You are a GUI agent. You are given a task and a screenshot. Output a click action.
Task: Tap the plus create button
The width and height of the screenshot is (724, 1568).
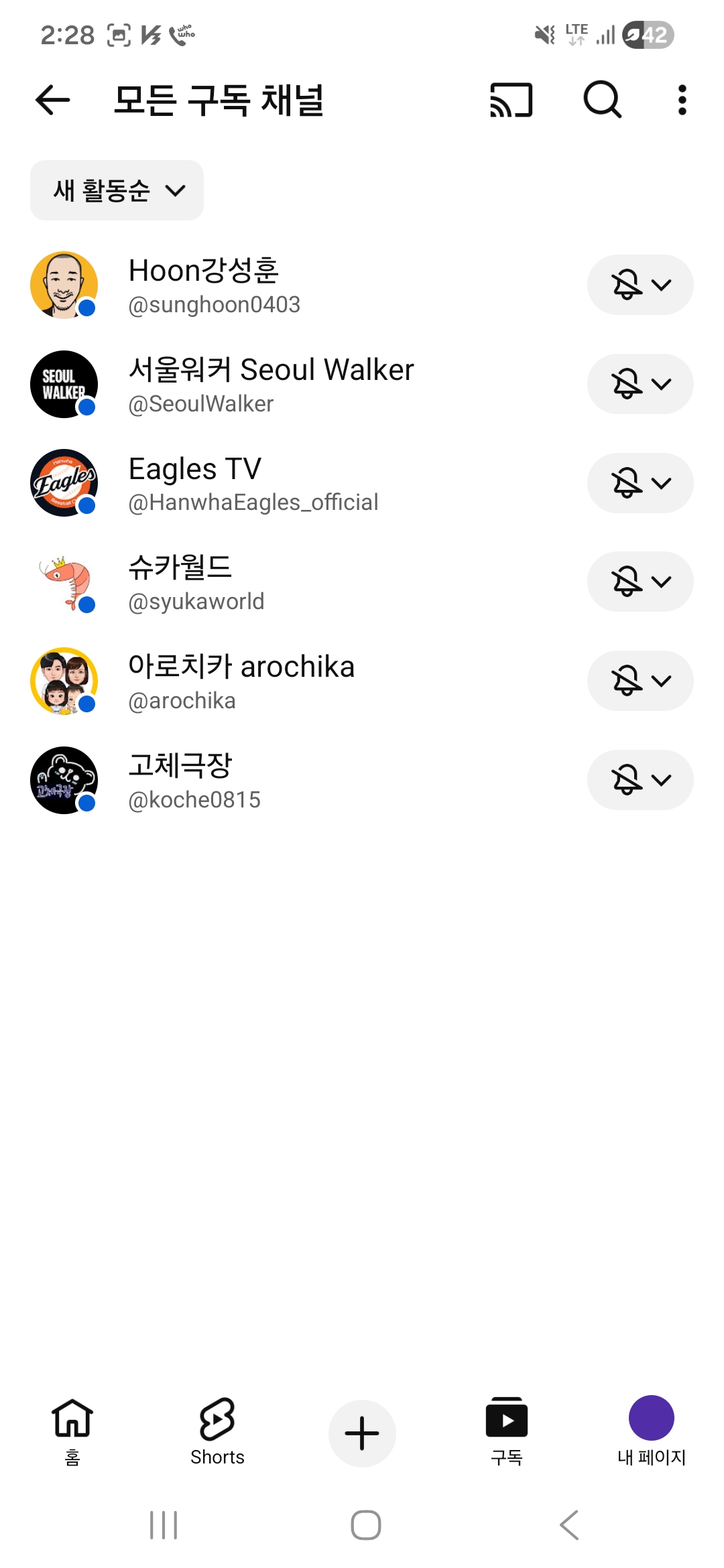tap(362, 1433)
